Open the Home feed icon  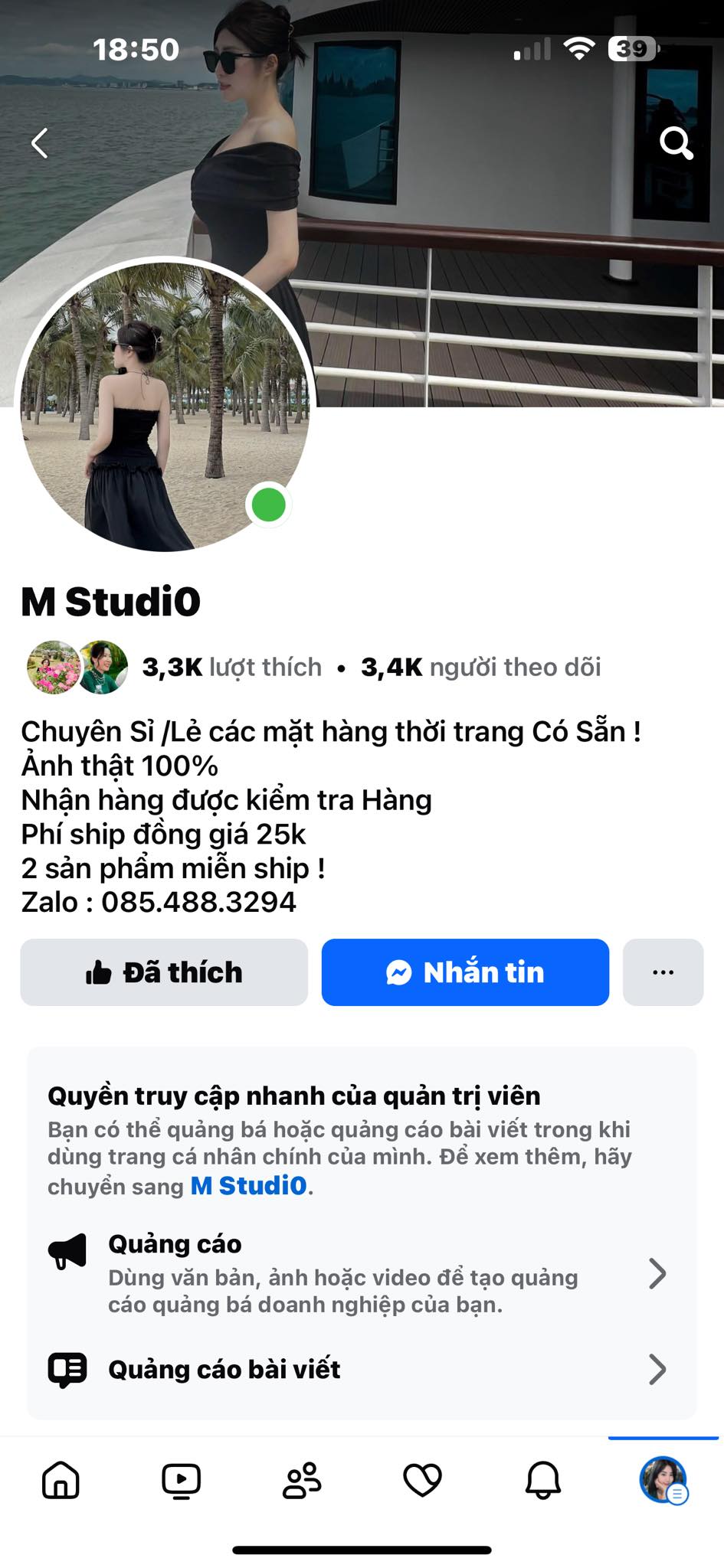coord(60,1480)
